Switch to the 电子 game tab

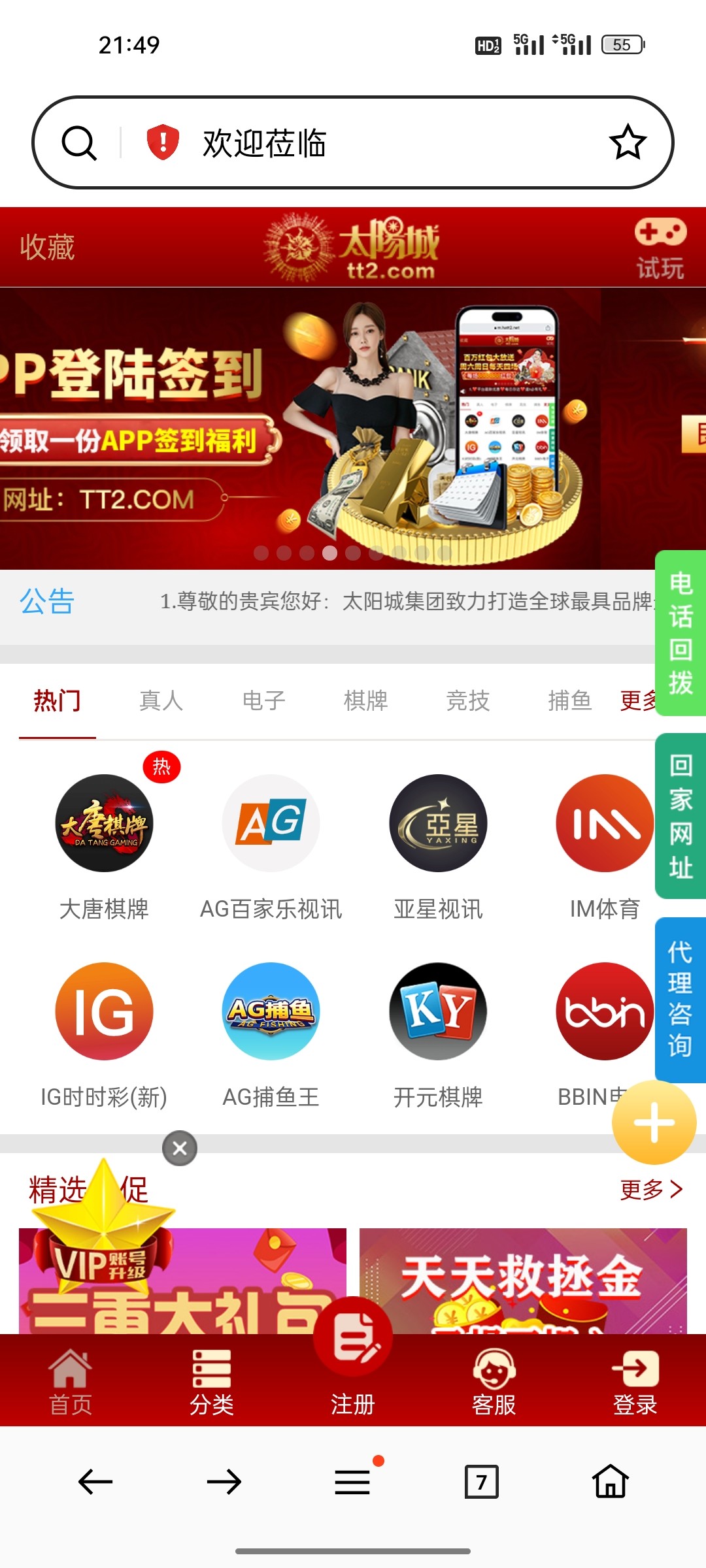[x=263, y=701]
